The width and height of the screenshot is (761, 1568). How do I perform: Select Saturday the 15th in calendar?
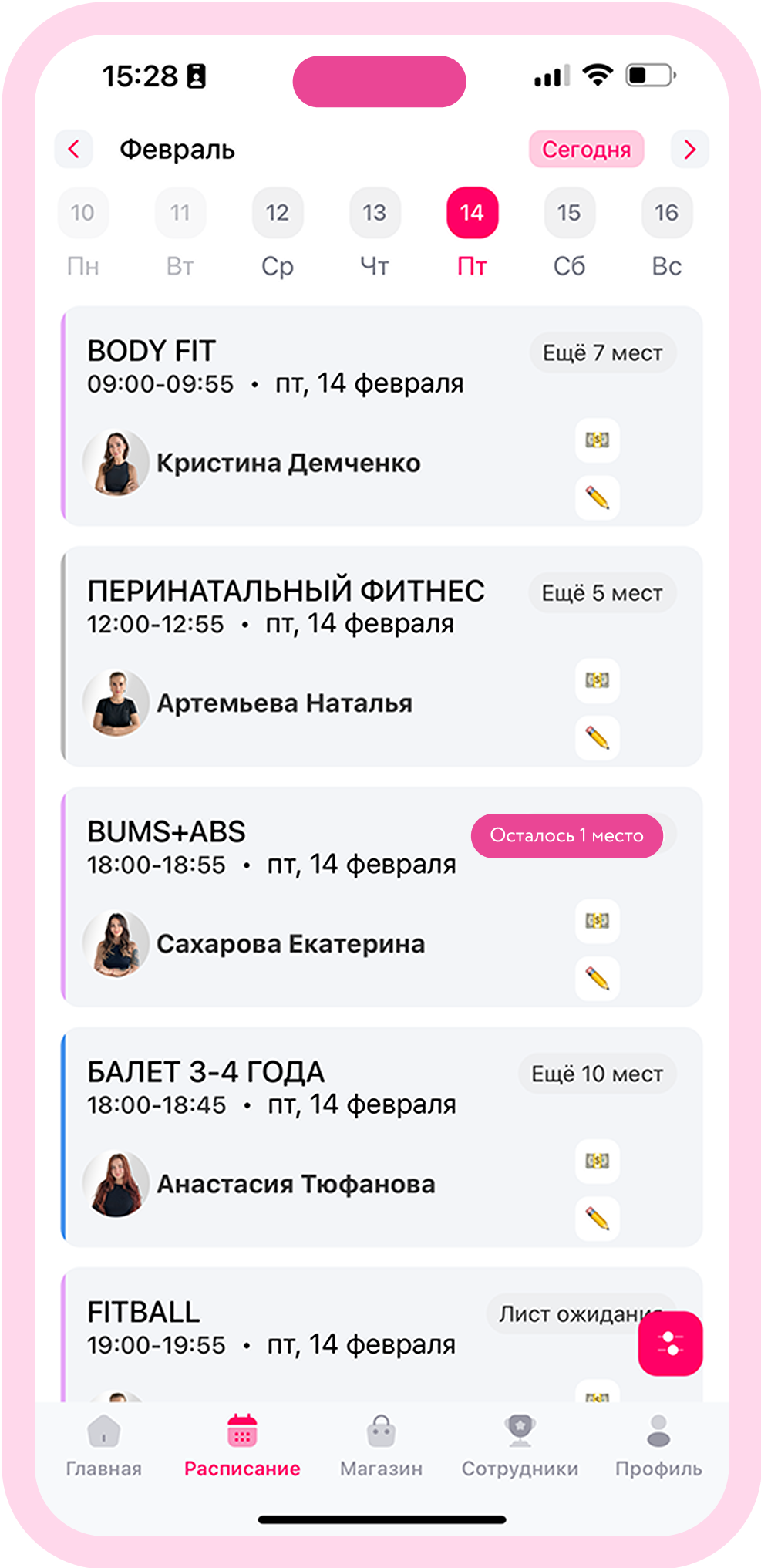pyautogui.click(x=569, y=214)
